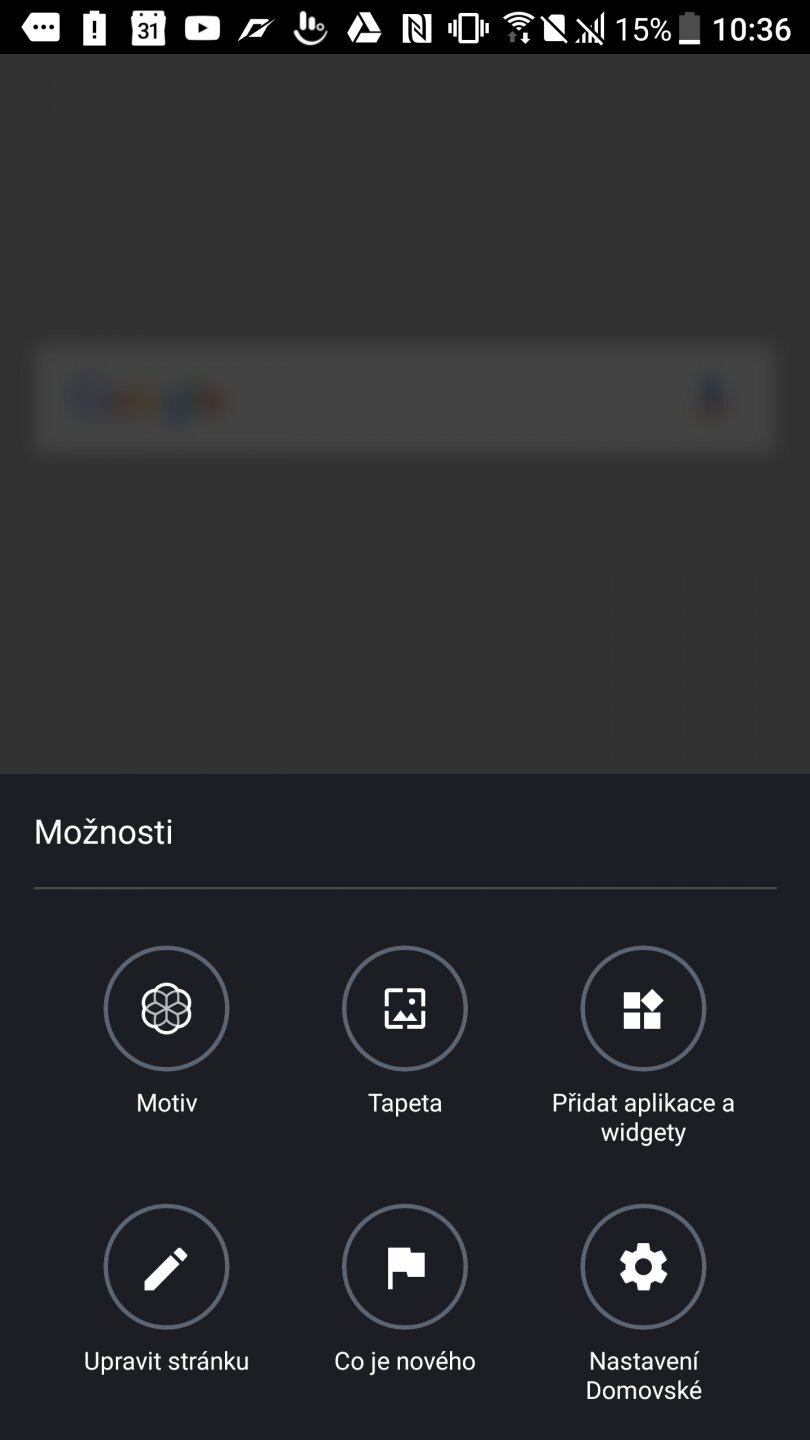
Task: Open Nastavení Domovské gear icon
Action: tap(643, 1266)
